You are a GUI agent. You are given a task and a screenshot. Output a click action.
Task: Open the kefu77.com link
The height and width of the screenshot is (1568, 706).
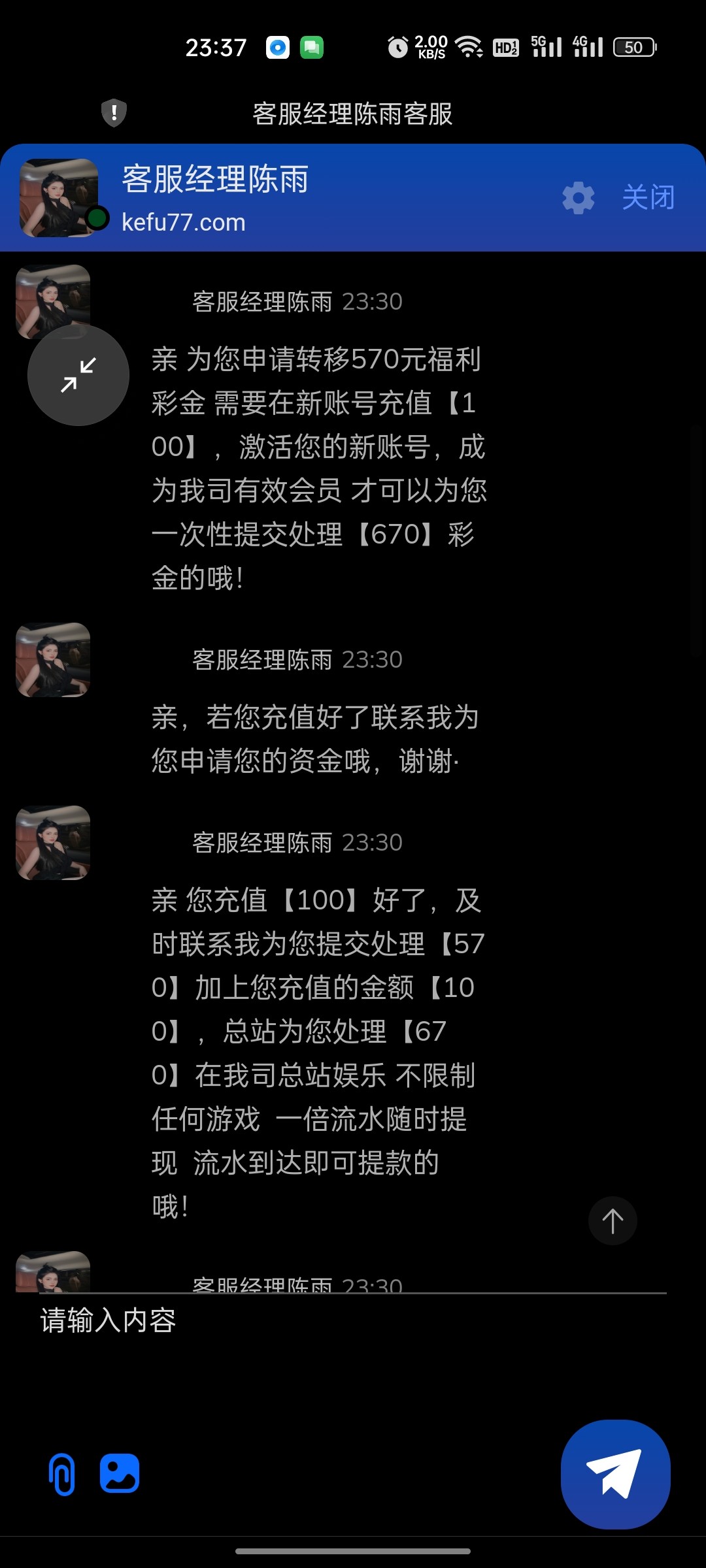(183, 222)
